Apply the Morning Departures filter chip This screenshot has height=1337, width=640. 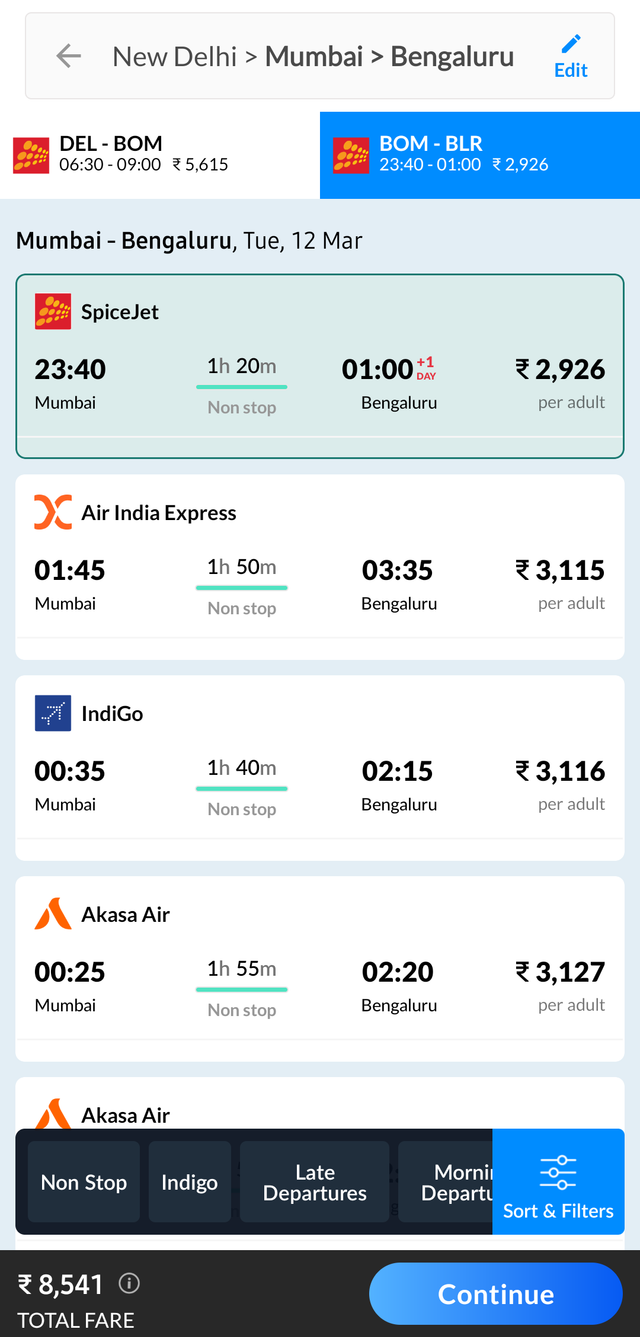[x=447, y=1182]
